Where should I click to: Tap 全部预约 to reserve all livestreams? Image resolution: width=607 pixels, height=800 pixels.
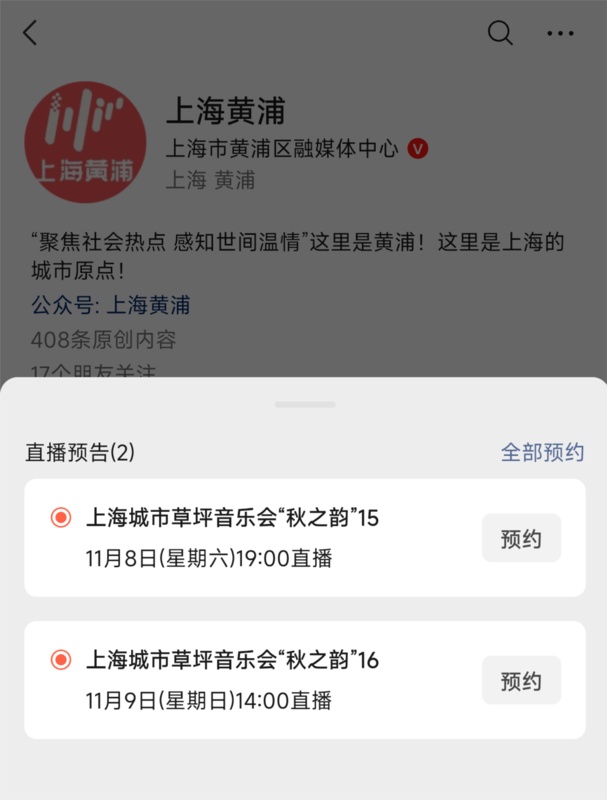pyautogui.click(x=542, y=452)
